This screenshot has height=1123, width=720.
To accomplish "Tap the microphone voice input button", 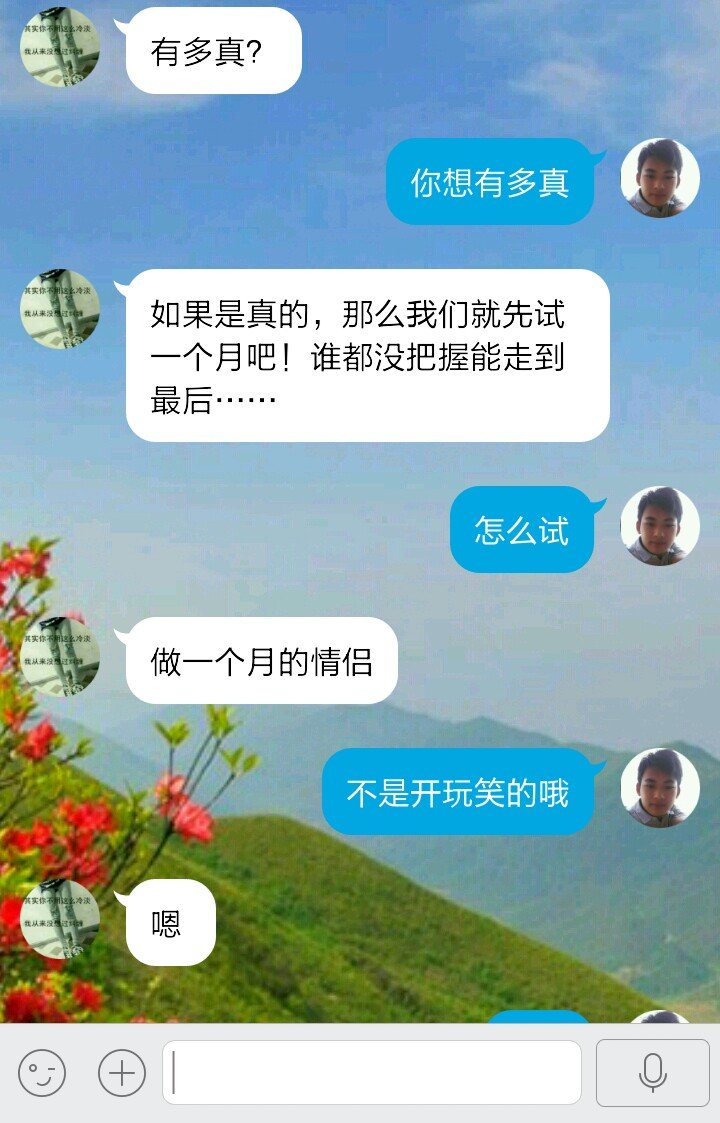I will point(652,1073).
